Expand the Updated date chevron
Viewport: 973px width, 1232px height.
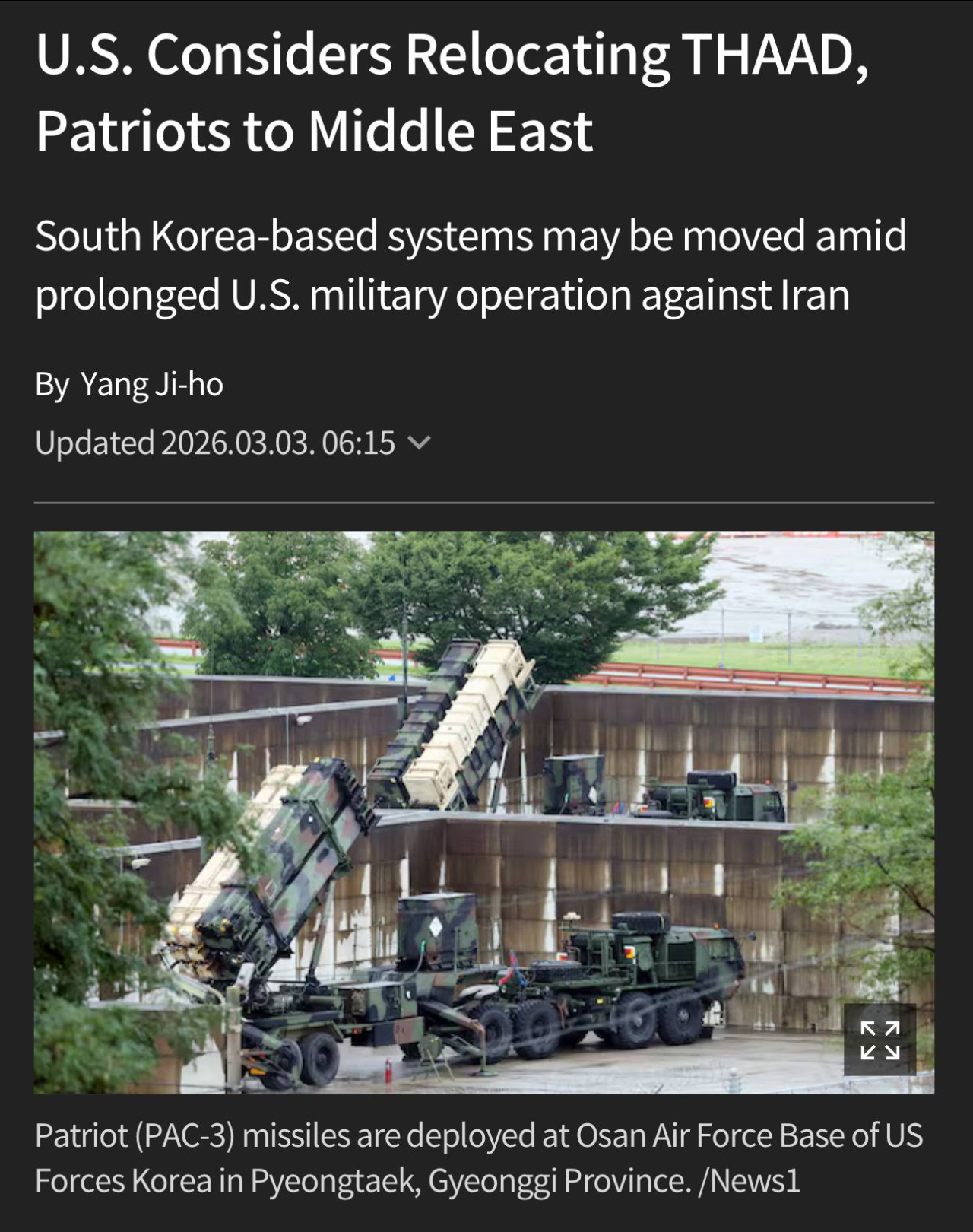coord(419,442)
